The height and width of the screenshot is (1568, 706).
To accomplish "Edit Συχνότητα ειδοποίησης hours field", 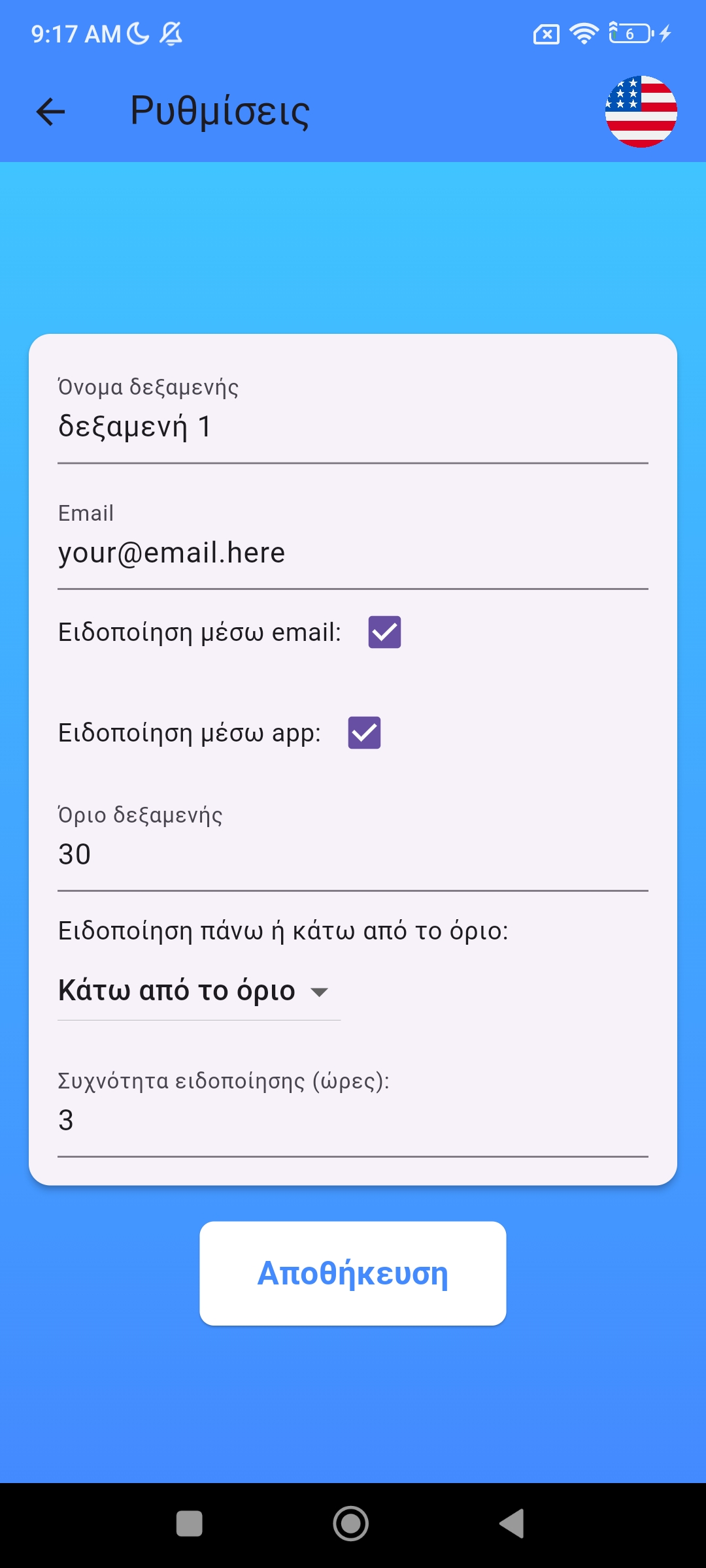I will pos(352,1120).
